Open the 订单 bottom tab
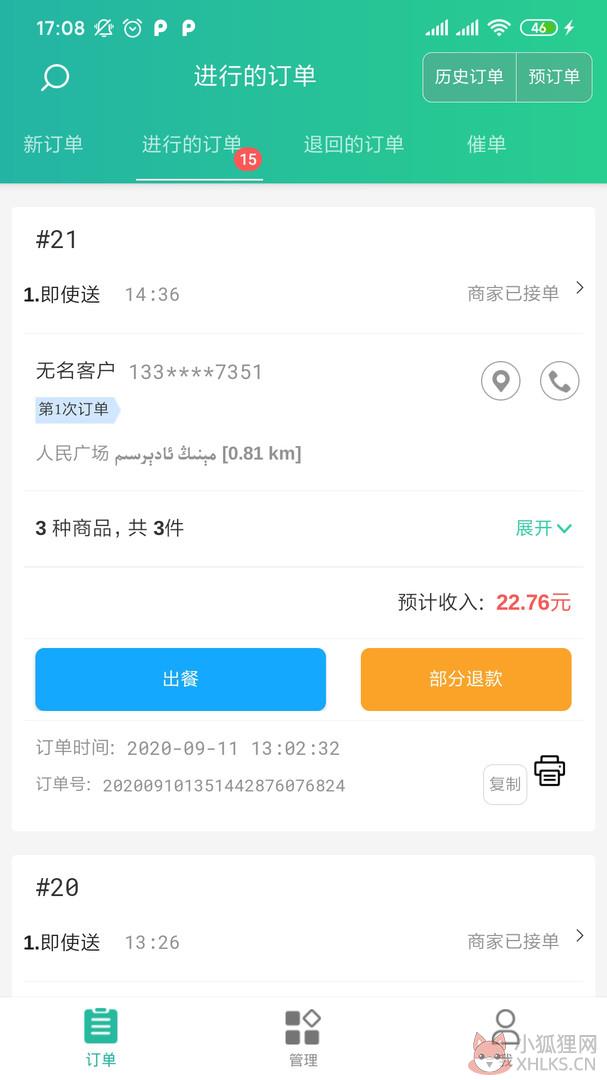Viewport: 607px width, 1080px height. click(x=101, y=1037)
